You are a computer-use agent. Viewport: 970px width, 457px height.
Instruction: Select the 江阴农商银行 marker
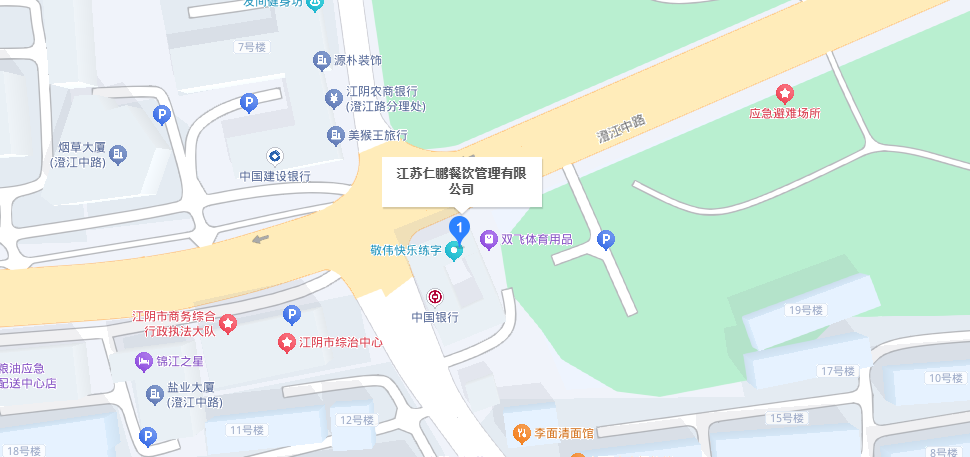pos(334,98)
